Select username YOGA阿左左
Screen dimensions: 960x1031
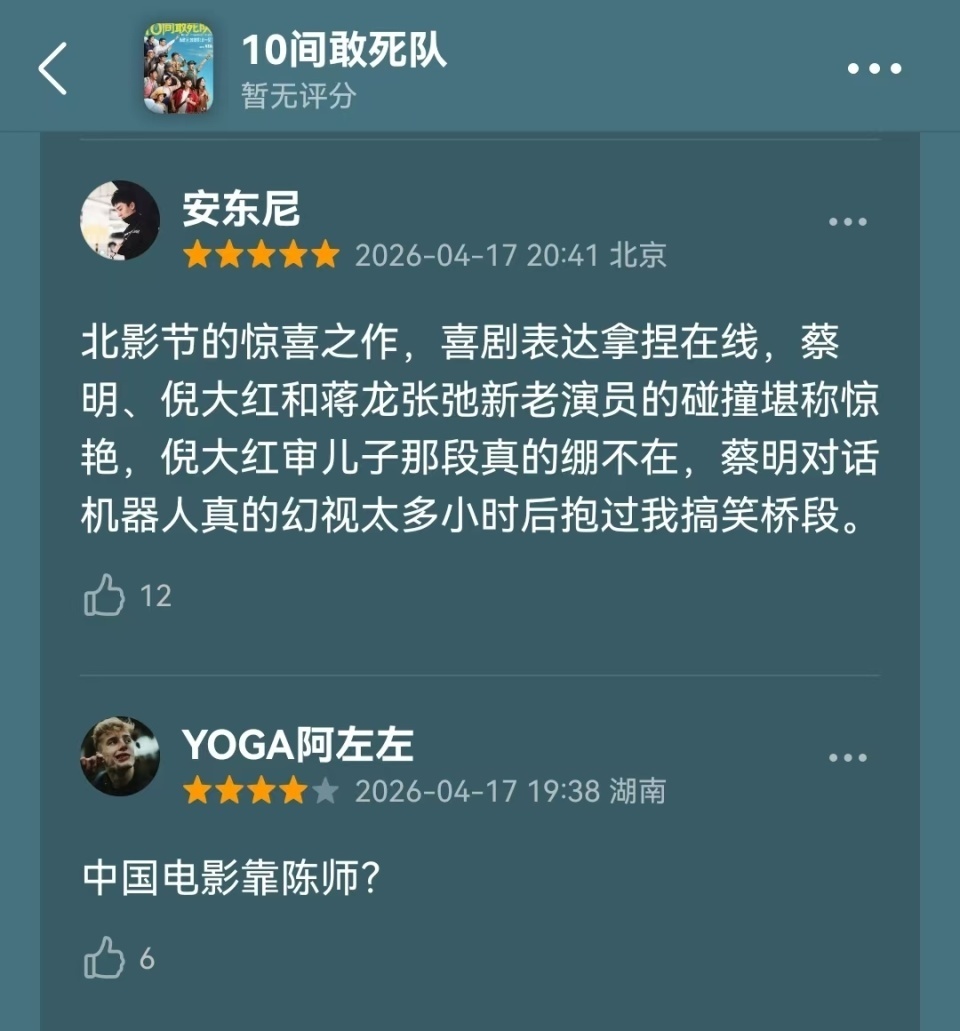click(296, 745)
